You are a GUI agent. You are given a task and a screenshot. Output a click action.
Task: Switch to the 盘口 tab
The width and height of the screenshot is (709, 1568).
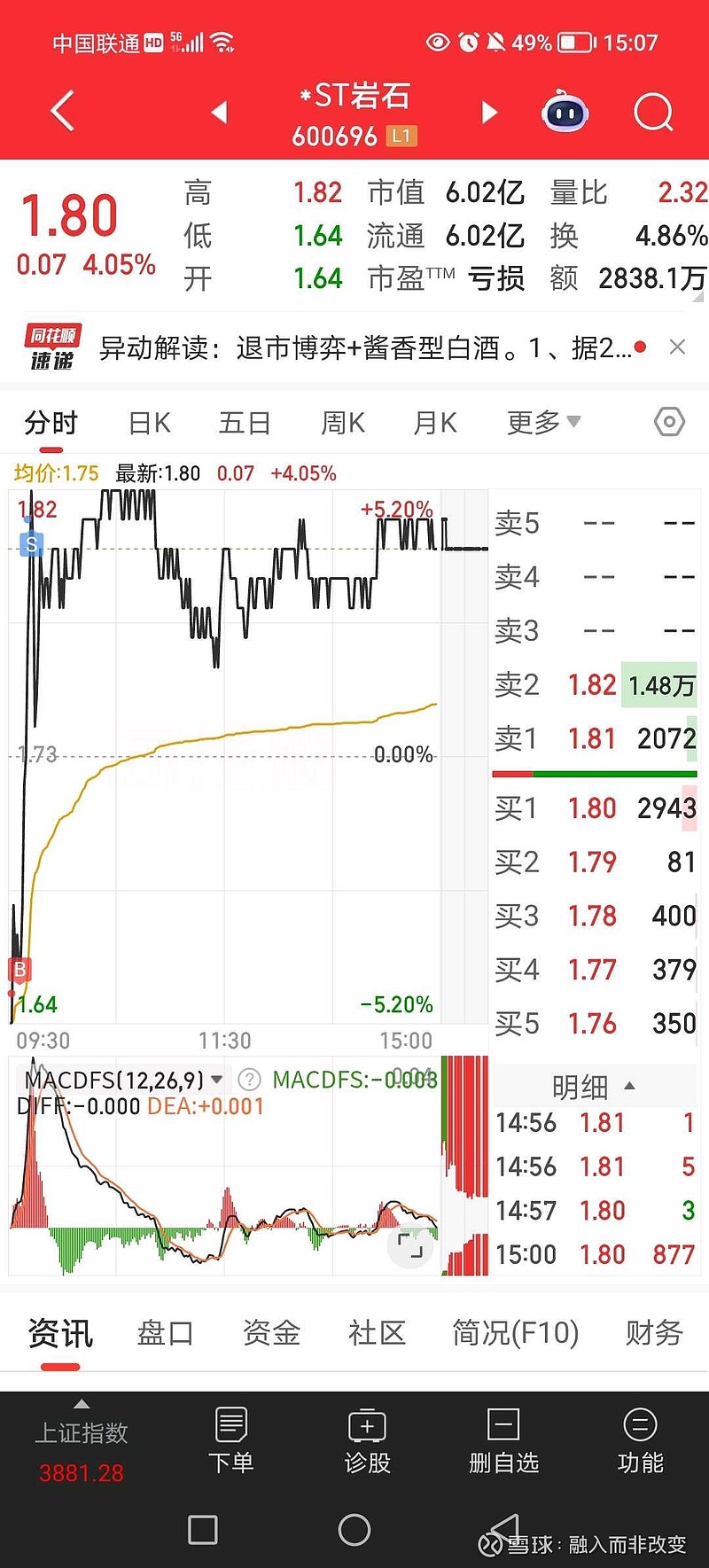click(x=165, y=1333)
